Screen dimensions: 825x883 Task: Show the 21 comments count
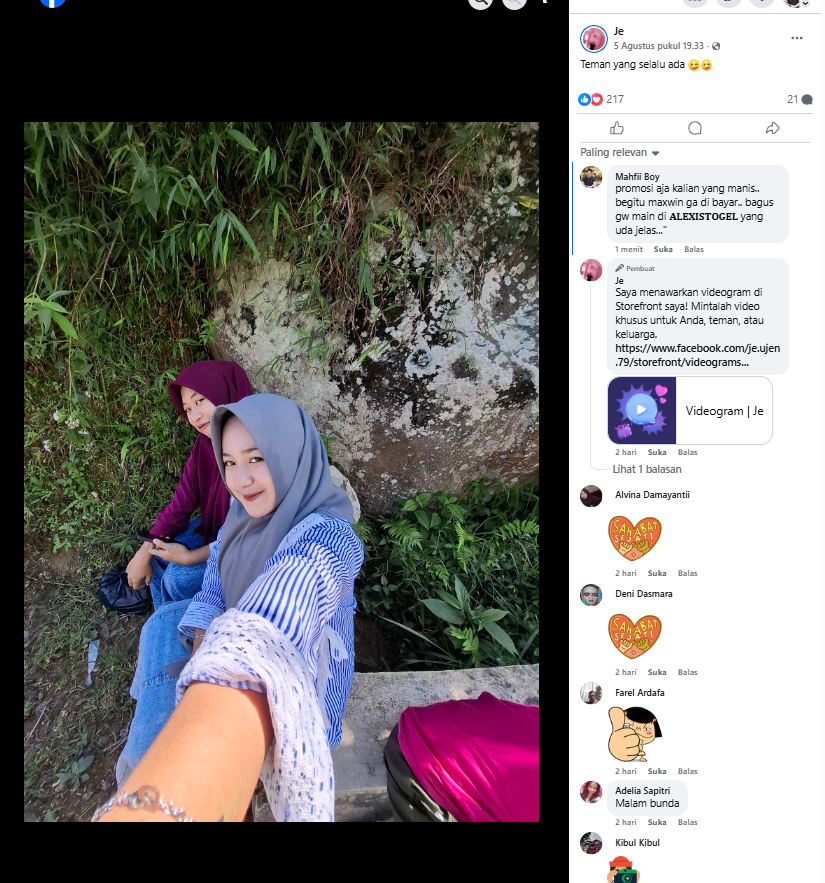pos(800,99)
